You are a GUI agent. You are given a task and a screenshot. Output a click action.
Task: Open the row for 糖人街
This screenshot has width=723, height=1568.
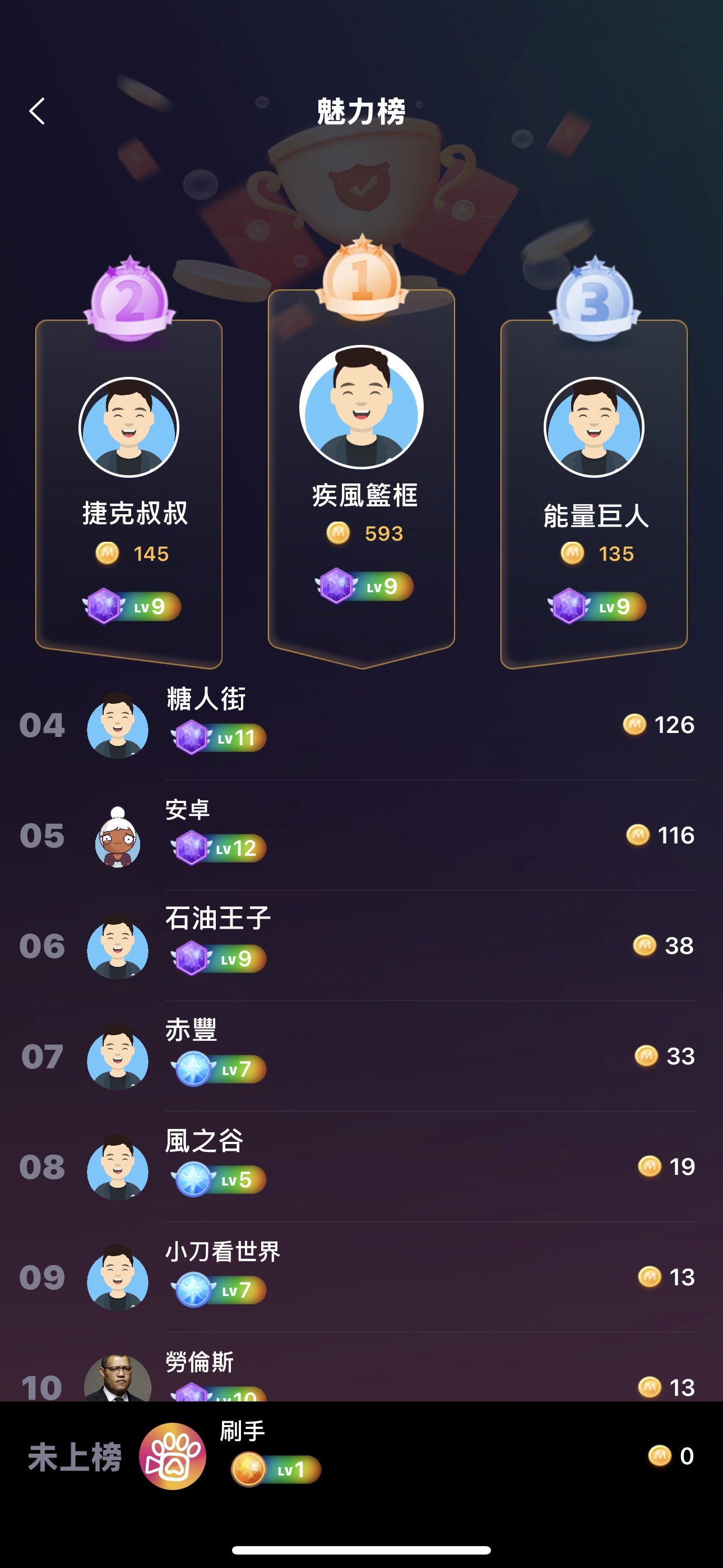(361, 725)
